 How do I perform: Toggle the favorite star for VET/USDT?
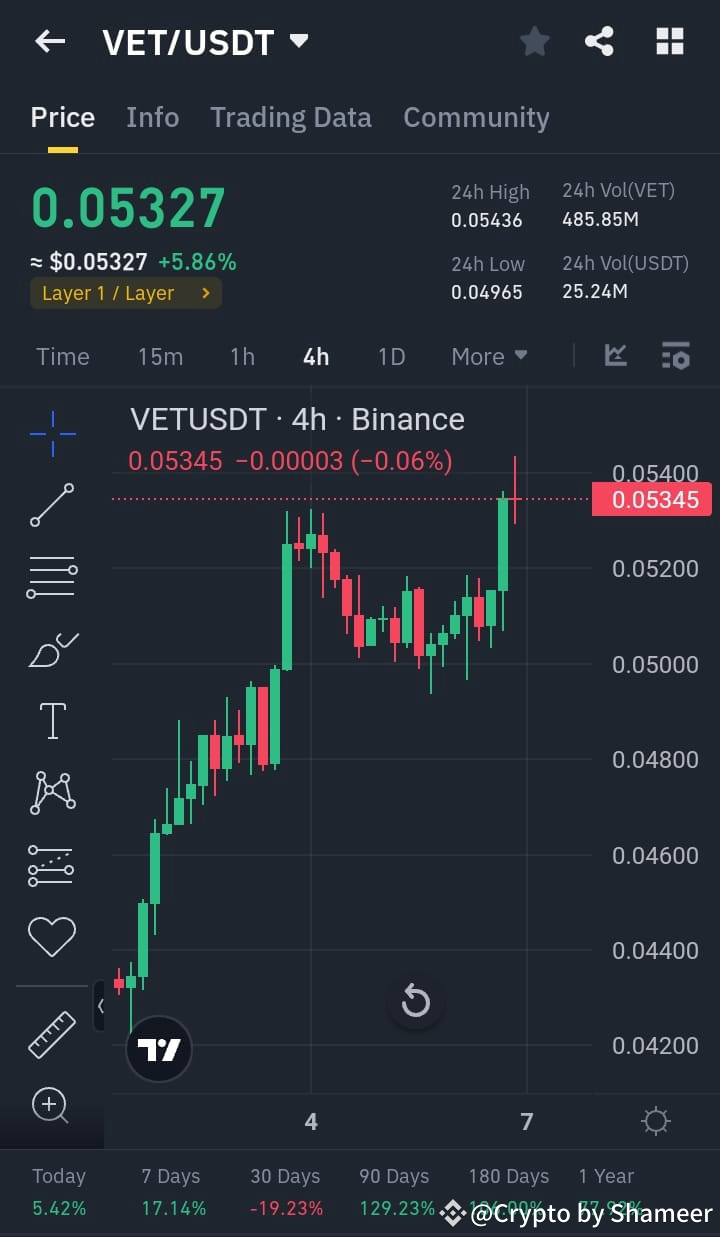(534, 41)
